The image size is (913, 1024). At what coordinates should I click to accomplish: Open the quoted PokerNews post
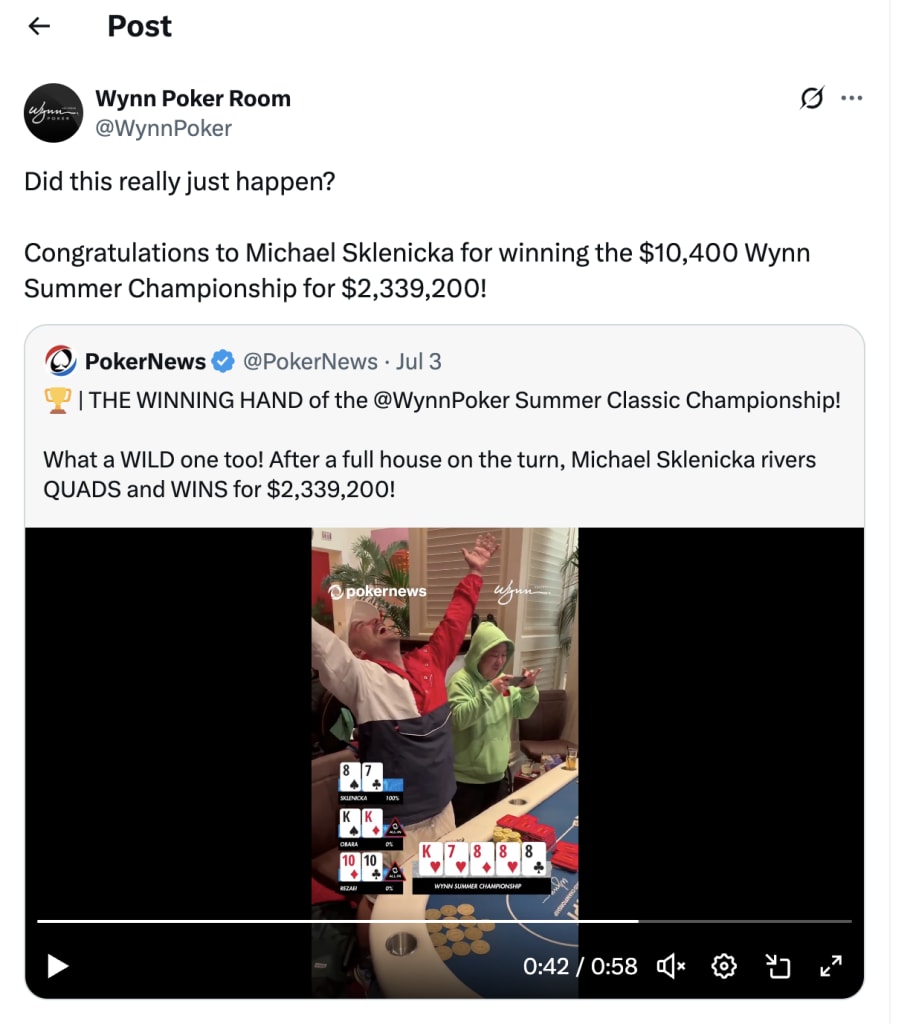[x=444, y=426]
